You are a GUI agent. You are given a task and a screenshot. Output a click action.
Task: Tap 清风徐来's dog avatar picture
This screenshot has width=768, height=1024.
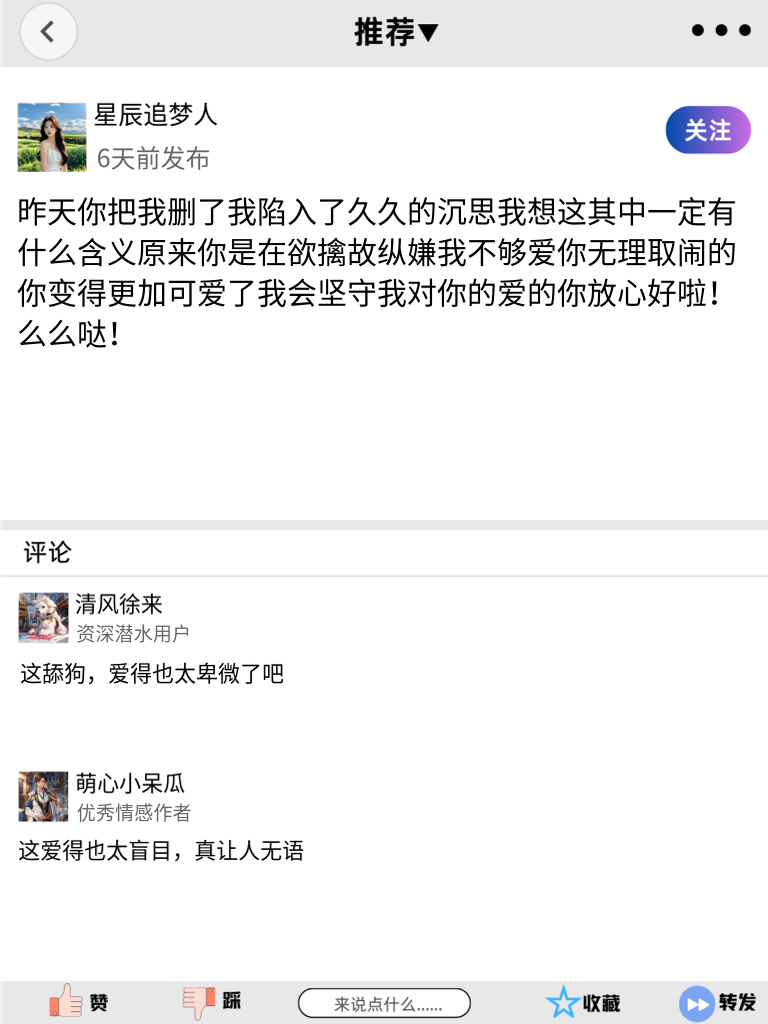41,617
